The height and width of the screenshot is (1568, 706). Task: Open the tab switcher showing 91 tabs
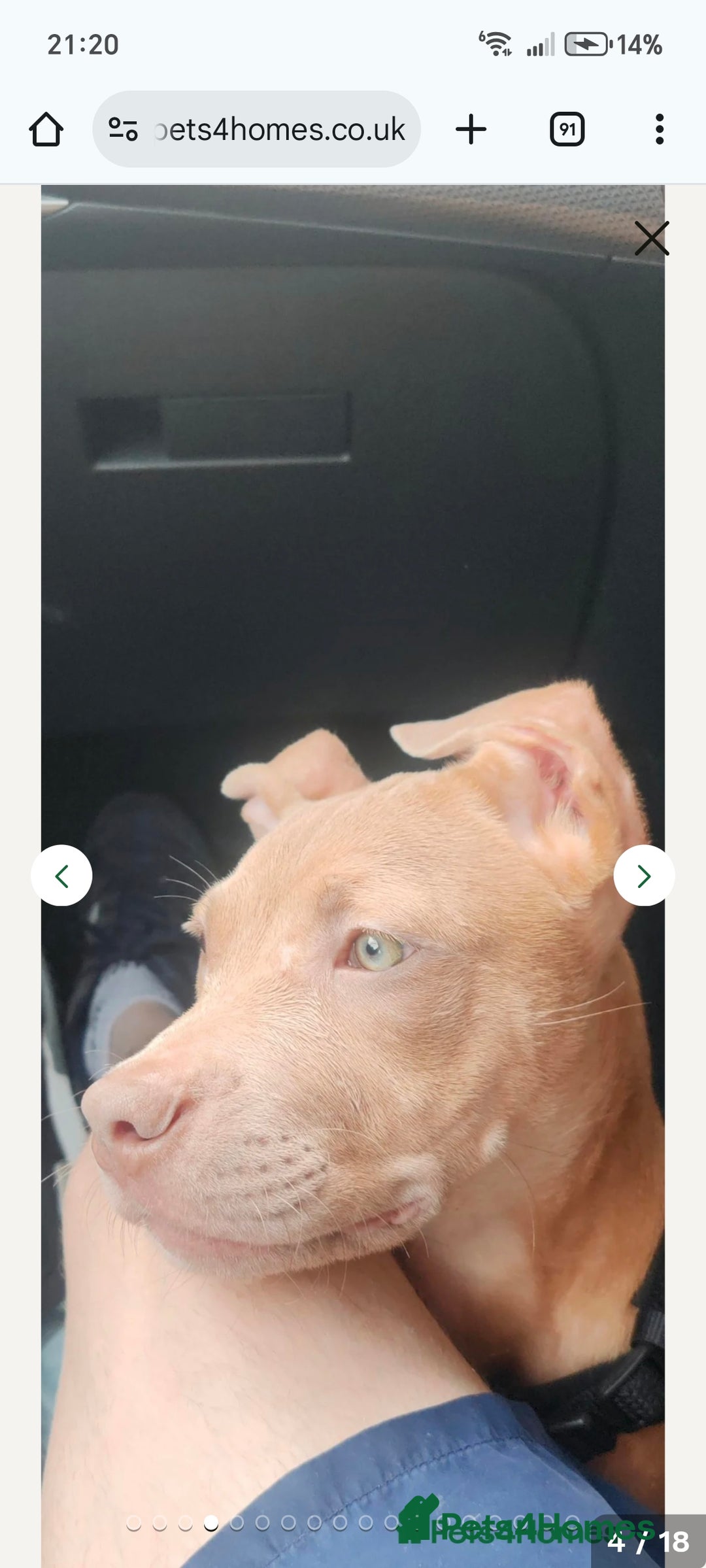pos(567,129)
